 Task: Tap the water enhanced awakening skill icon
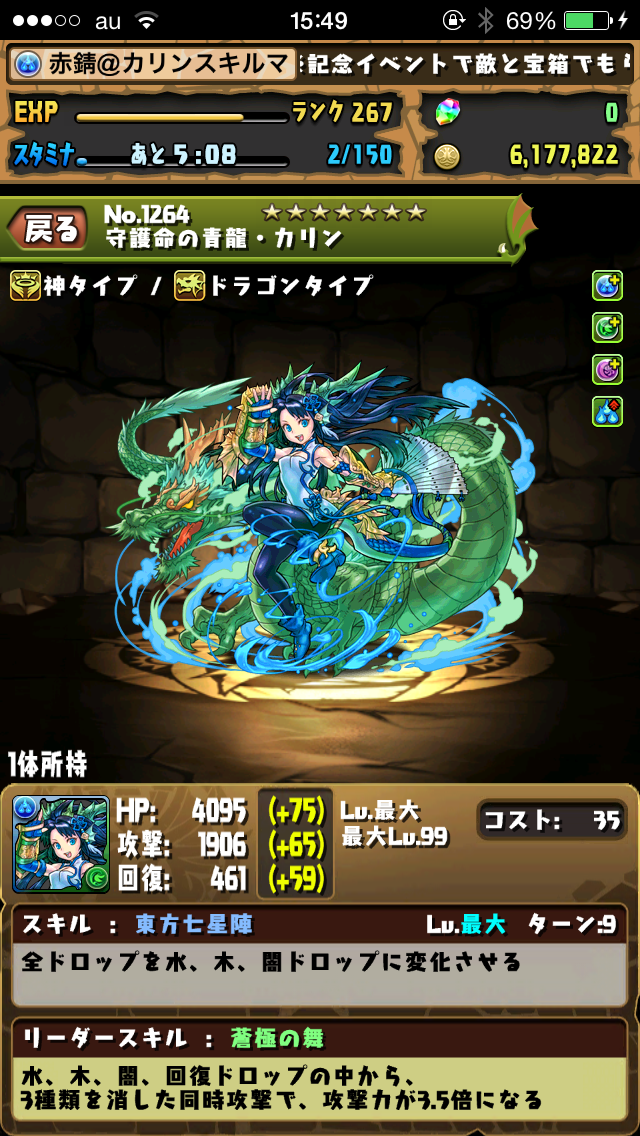click(x=607, y=285)
